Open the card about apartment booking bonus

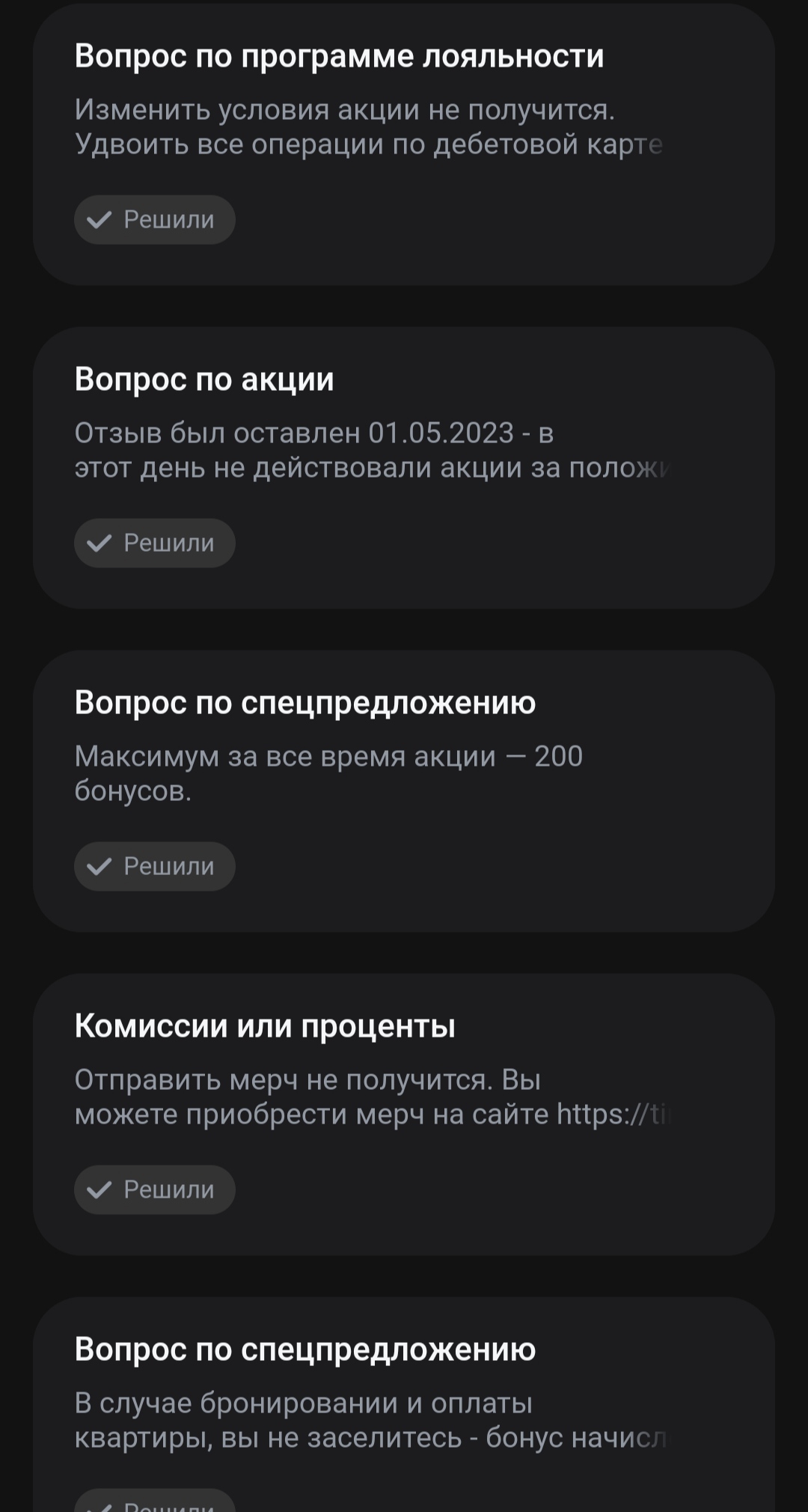tap(404, 1407)
